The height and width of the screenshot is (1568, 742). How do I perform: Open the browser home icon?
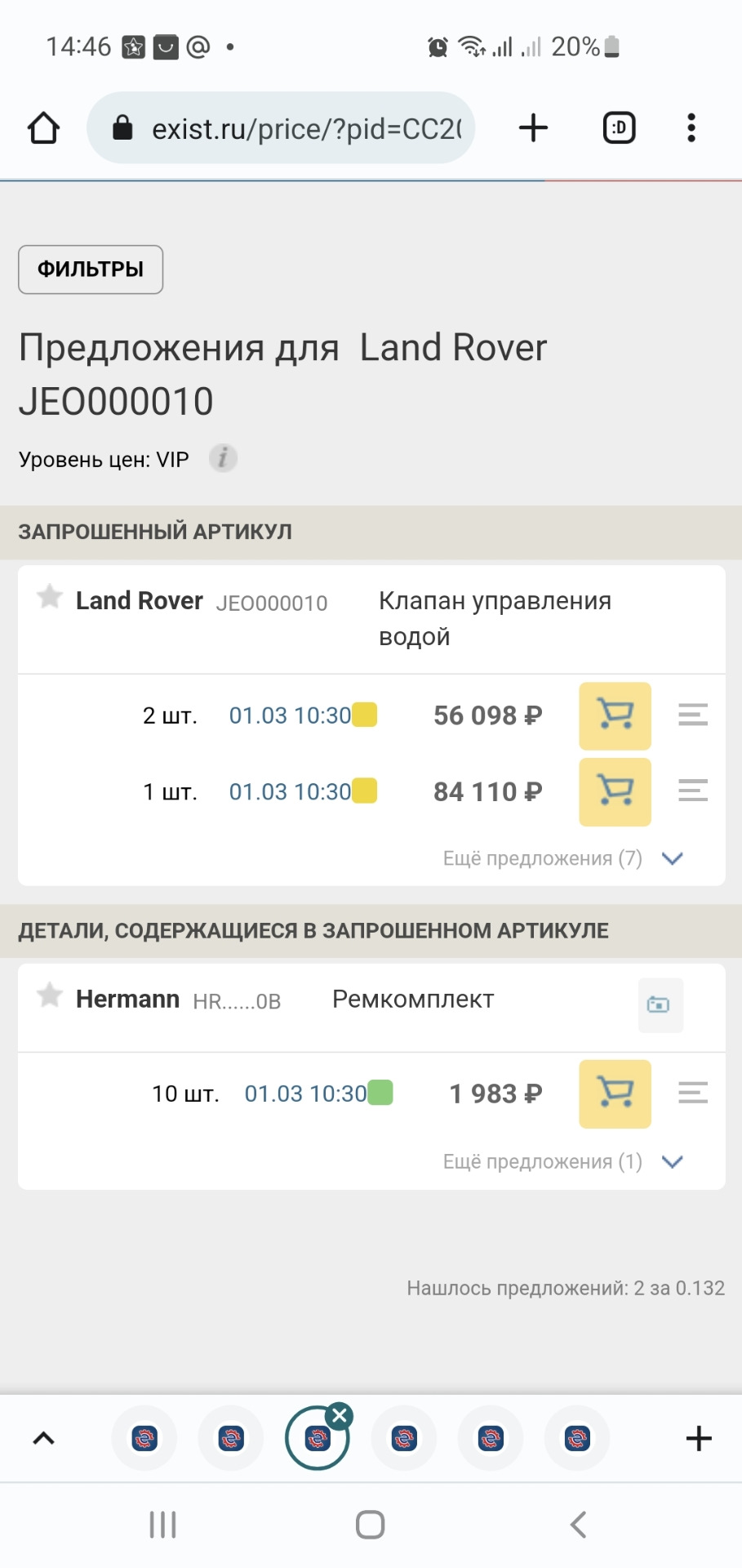(45, 127)
